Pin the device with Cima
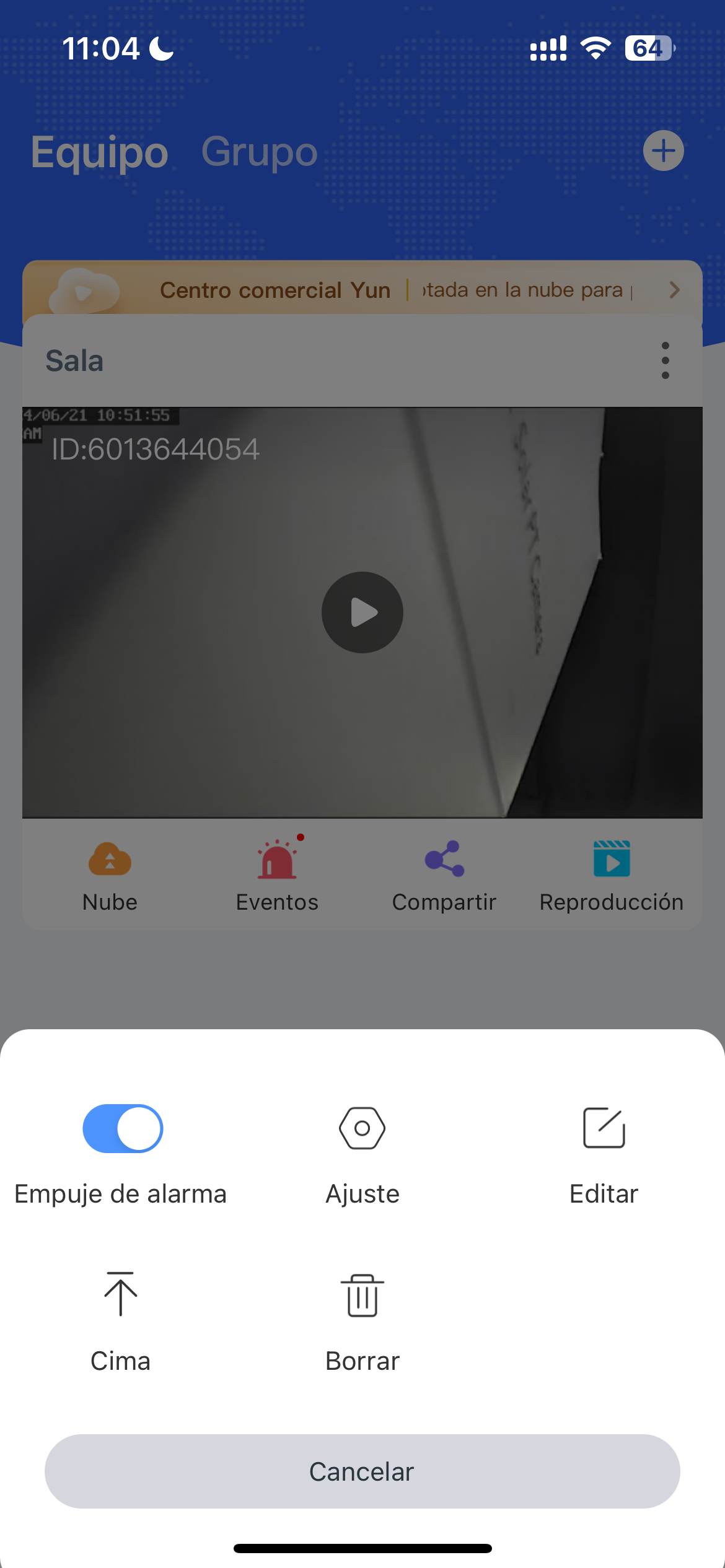Image resolution: width=725 pixels, height=1568 pixels. tap(120, 1294)
